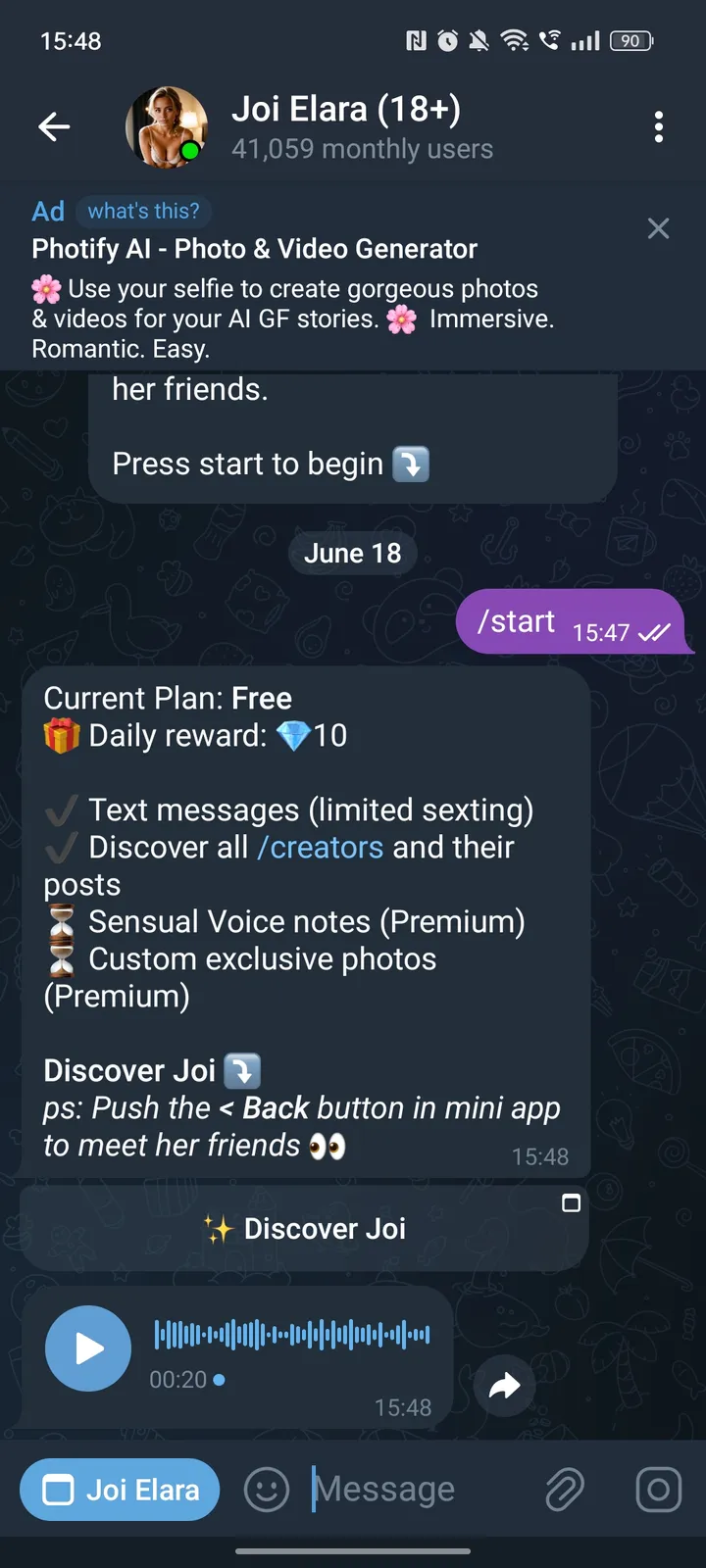Forward the voice note using the share arrow

click(504, 1386)
